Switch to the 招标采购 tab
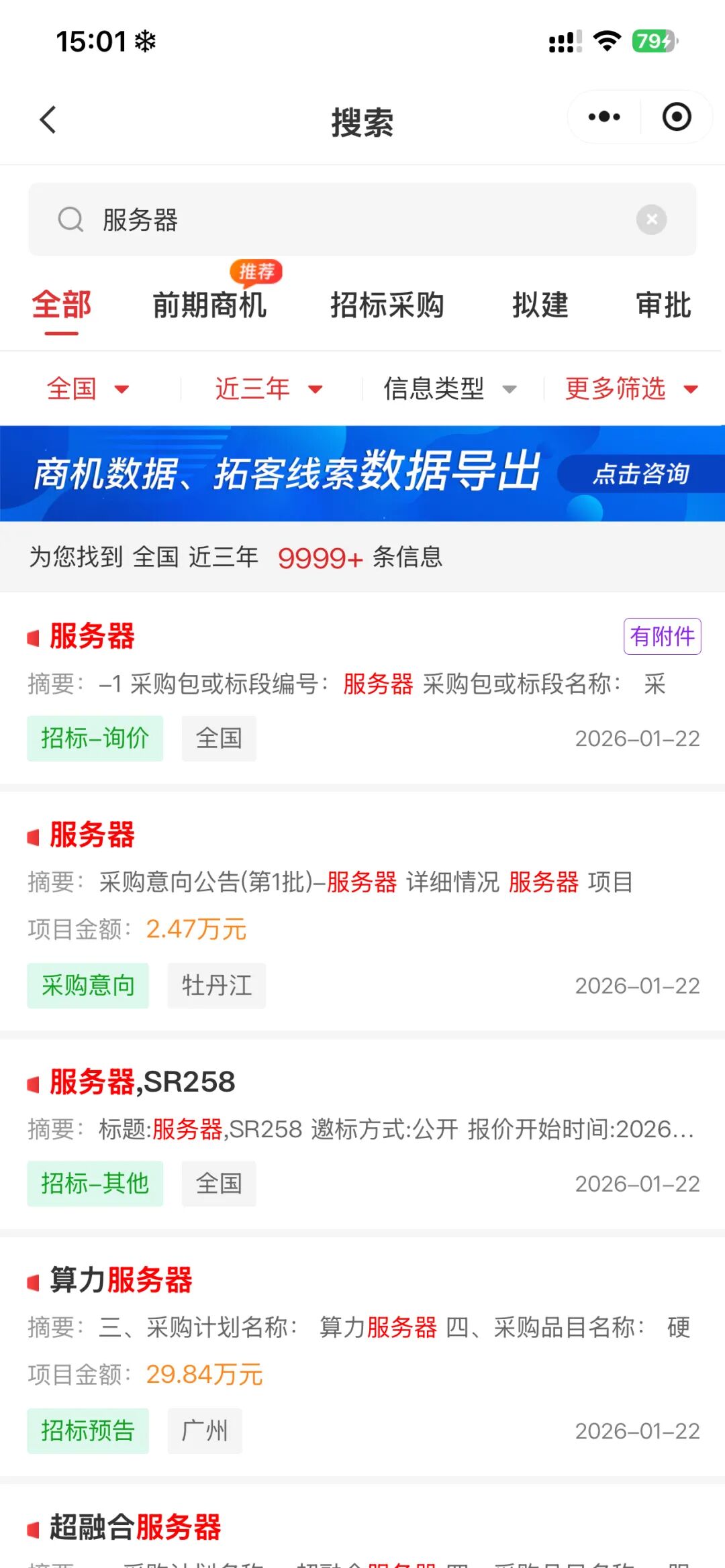 pos(387,306)
